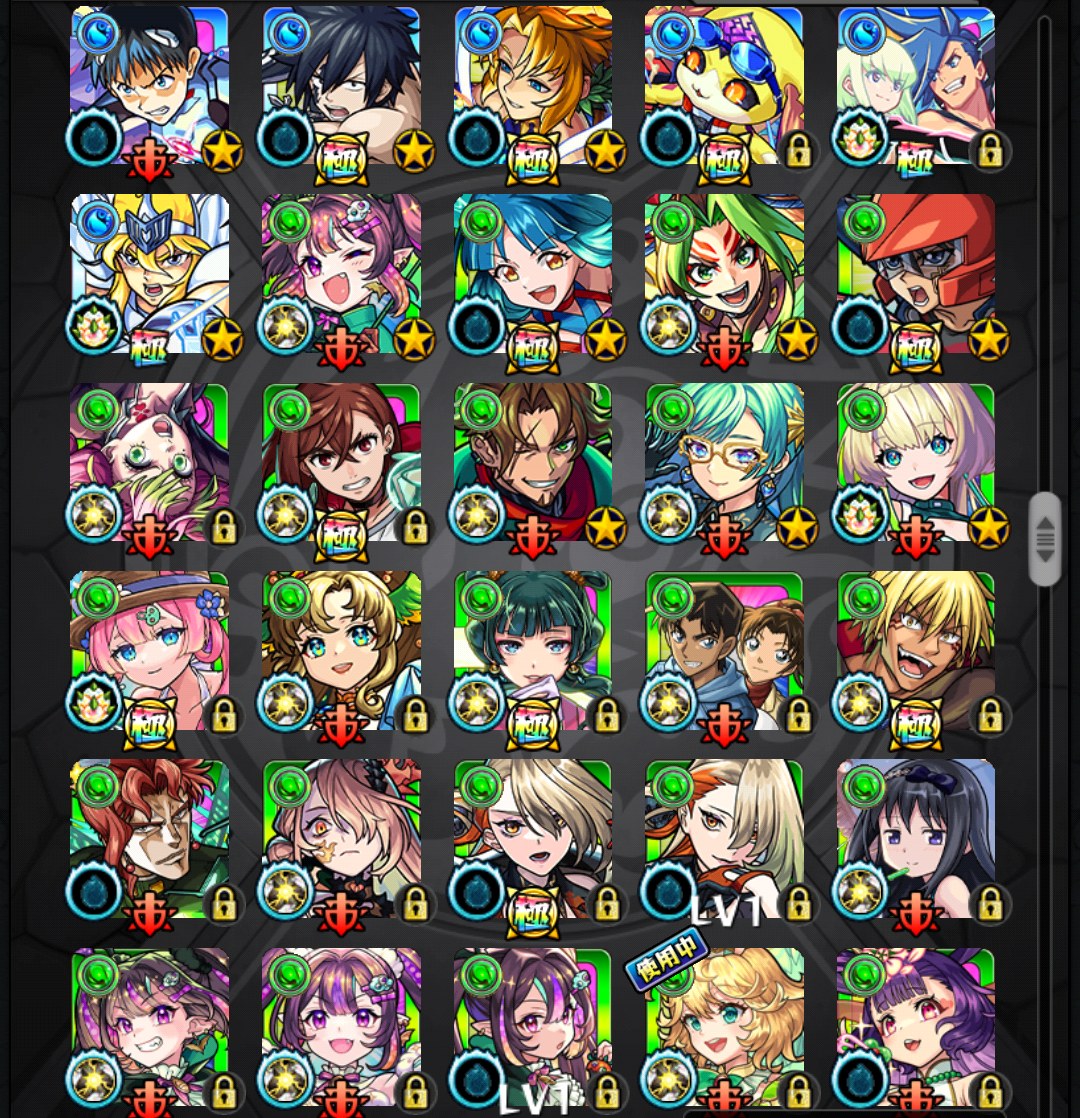Open the green-haired character with red face paint

pyautogui.click(x=724, y=274)
